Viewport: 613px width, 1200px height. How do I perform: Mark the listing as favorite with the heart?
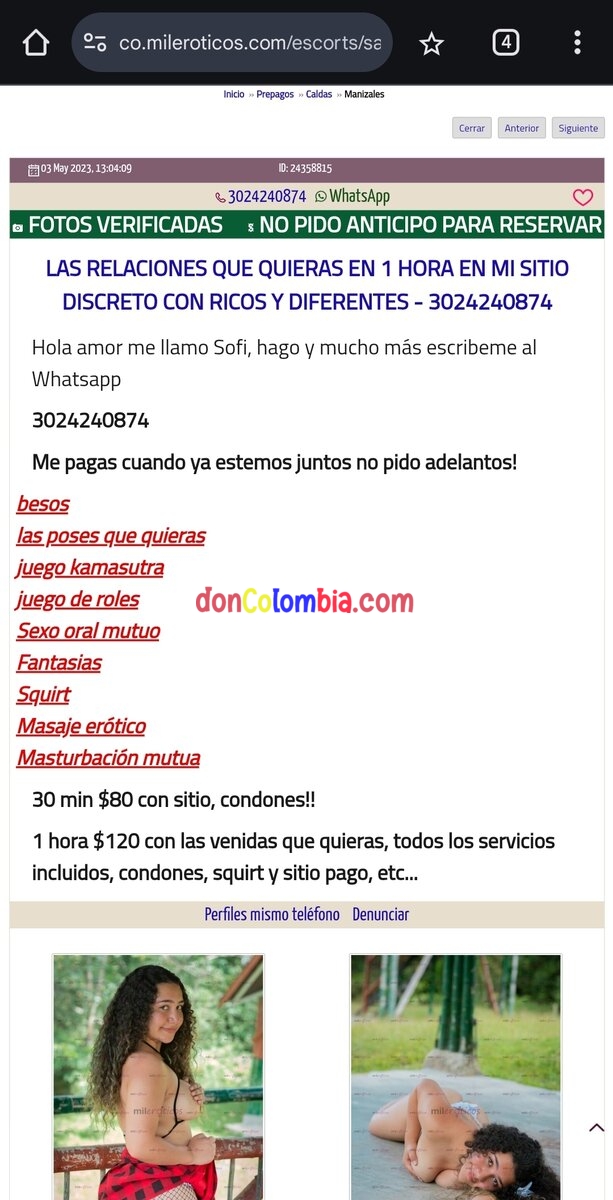click(583, 197)
